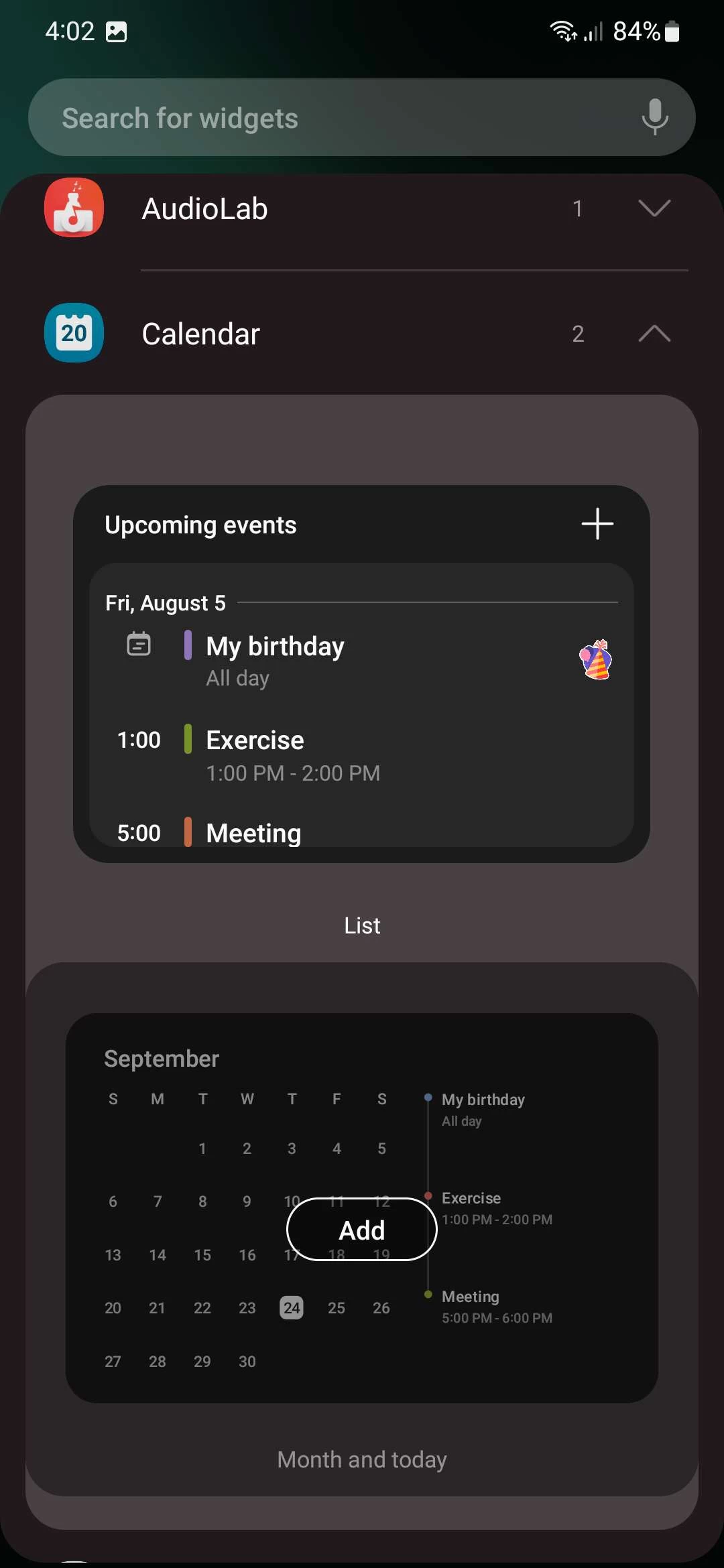
Task: Expand the AudioLab widget group
Action: (x=654, y=208)
